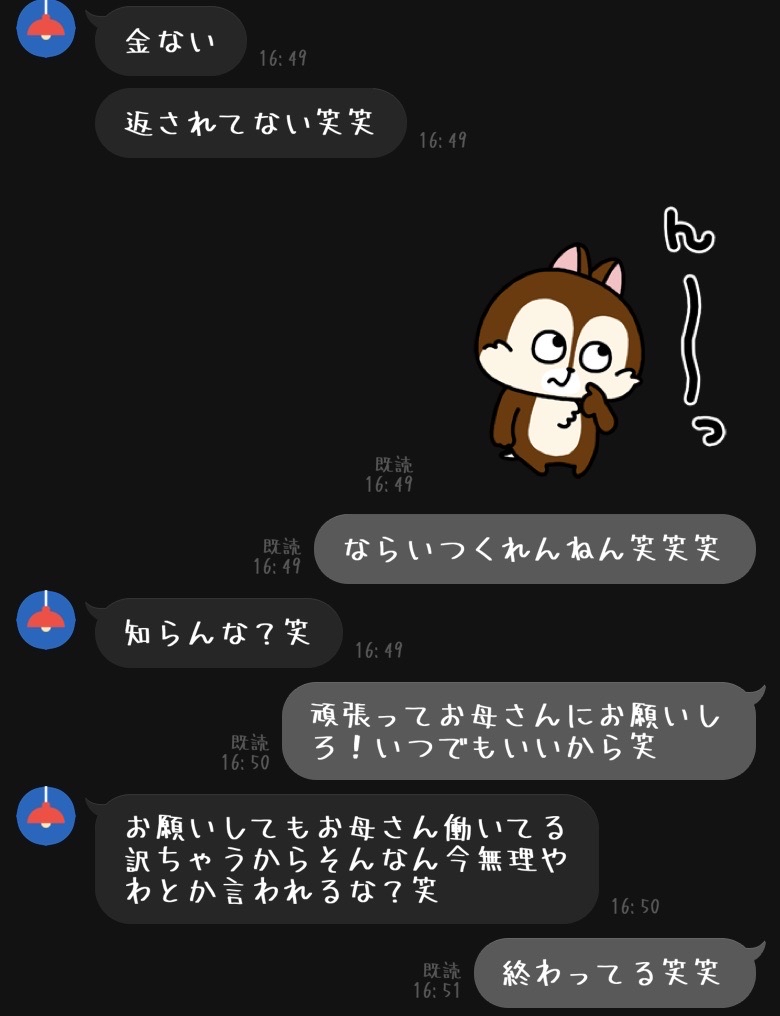The width and height of the screenshot is (780, 1016).
Task: Tap the 金ない message bubble
Action: (170, 41)
